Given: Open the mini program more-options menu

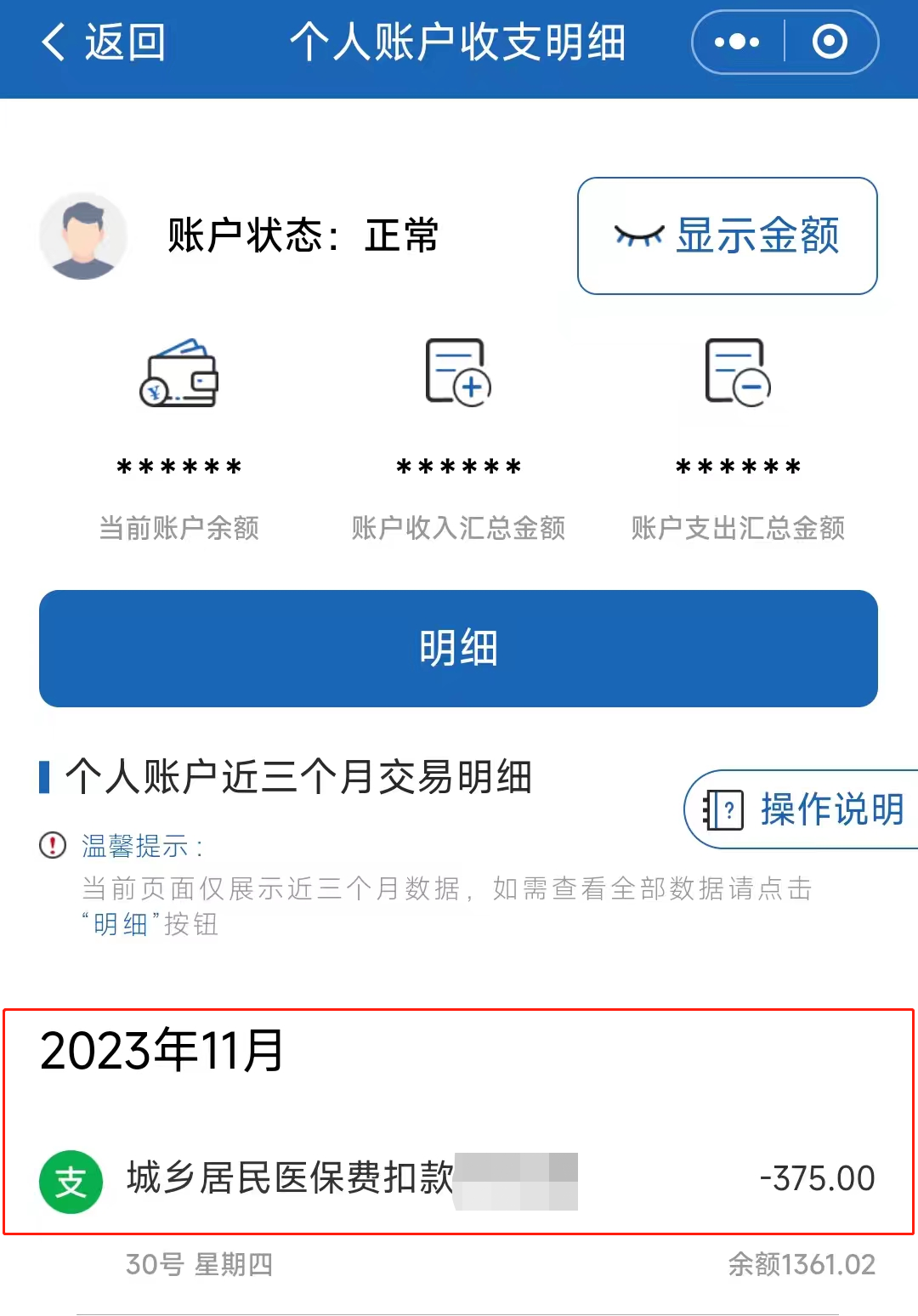Looking at the screenshot, I should [737, 43].
